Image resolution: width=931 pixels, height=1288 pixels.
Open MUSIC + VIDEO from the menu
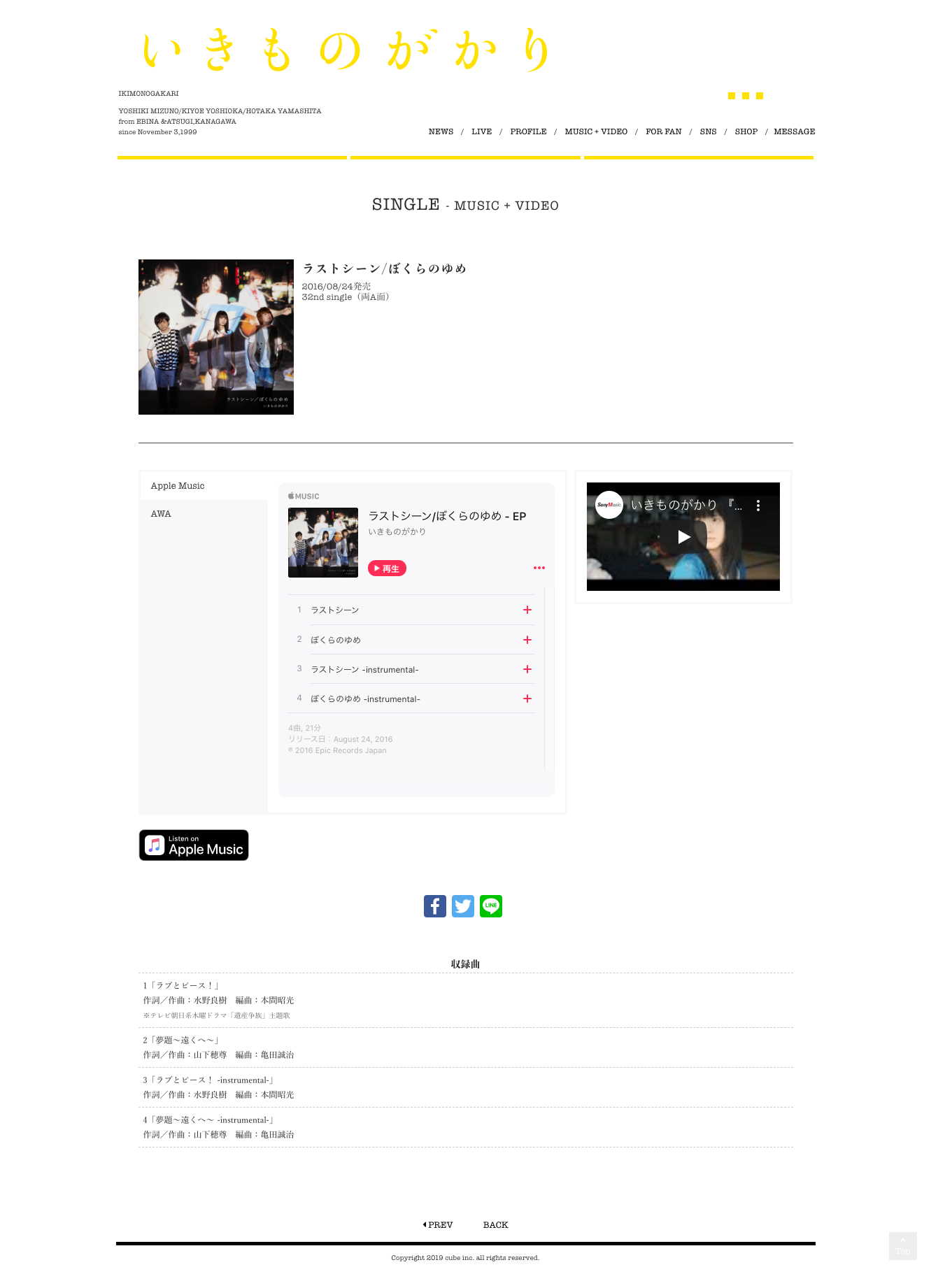[596, 131]
